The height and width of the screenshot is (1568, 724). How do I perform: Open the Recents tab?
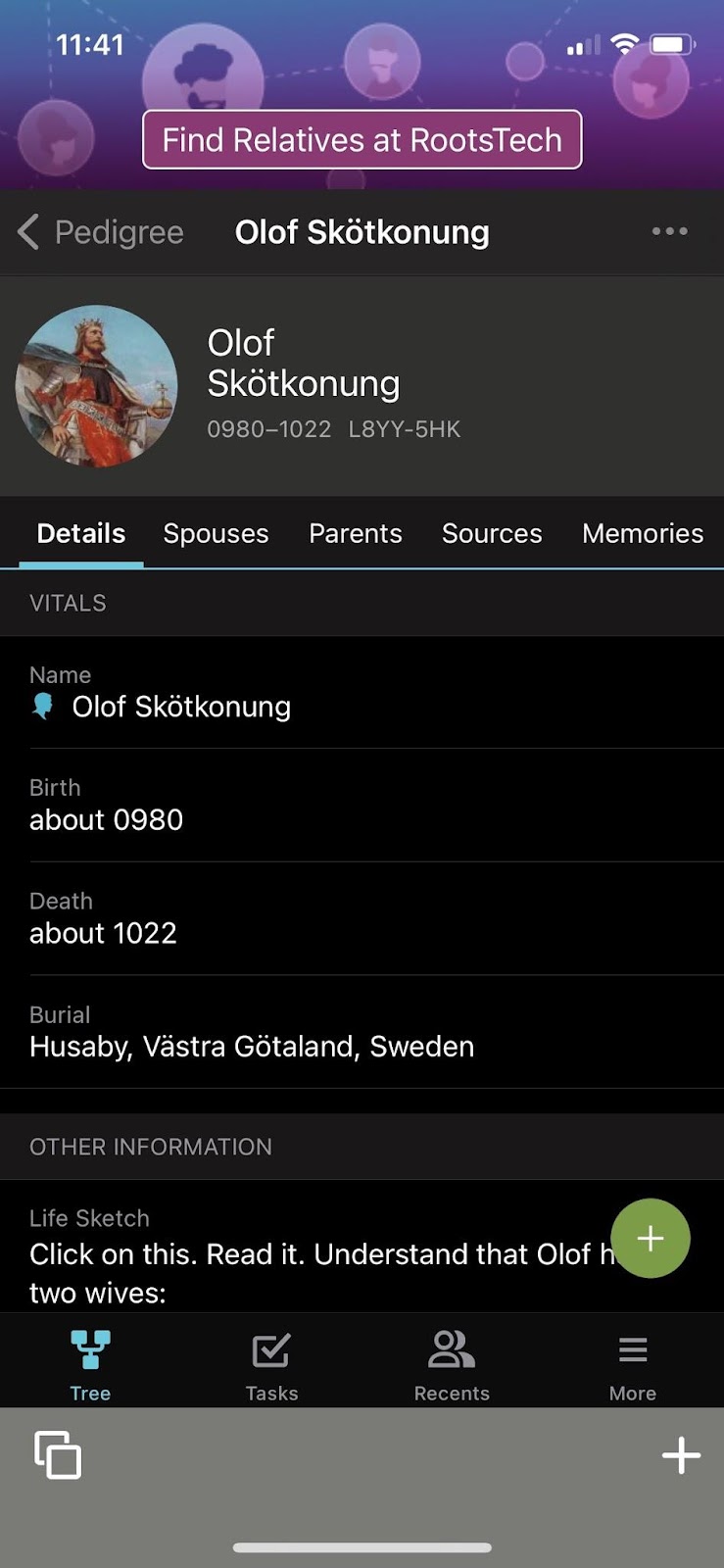452,1366
